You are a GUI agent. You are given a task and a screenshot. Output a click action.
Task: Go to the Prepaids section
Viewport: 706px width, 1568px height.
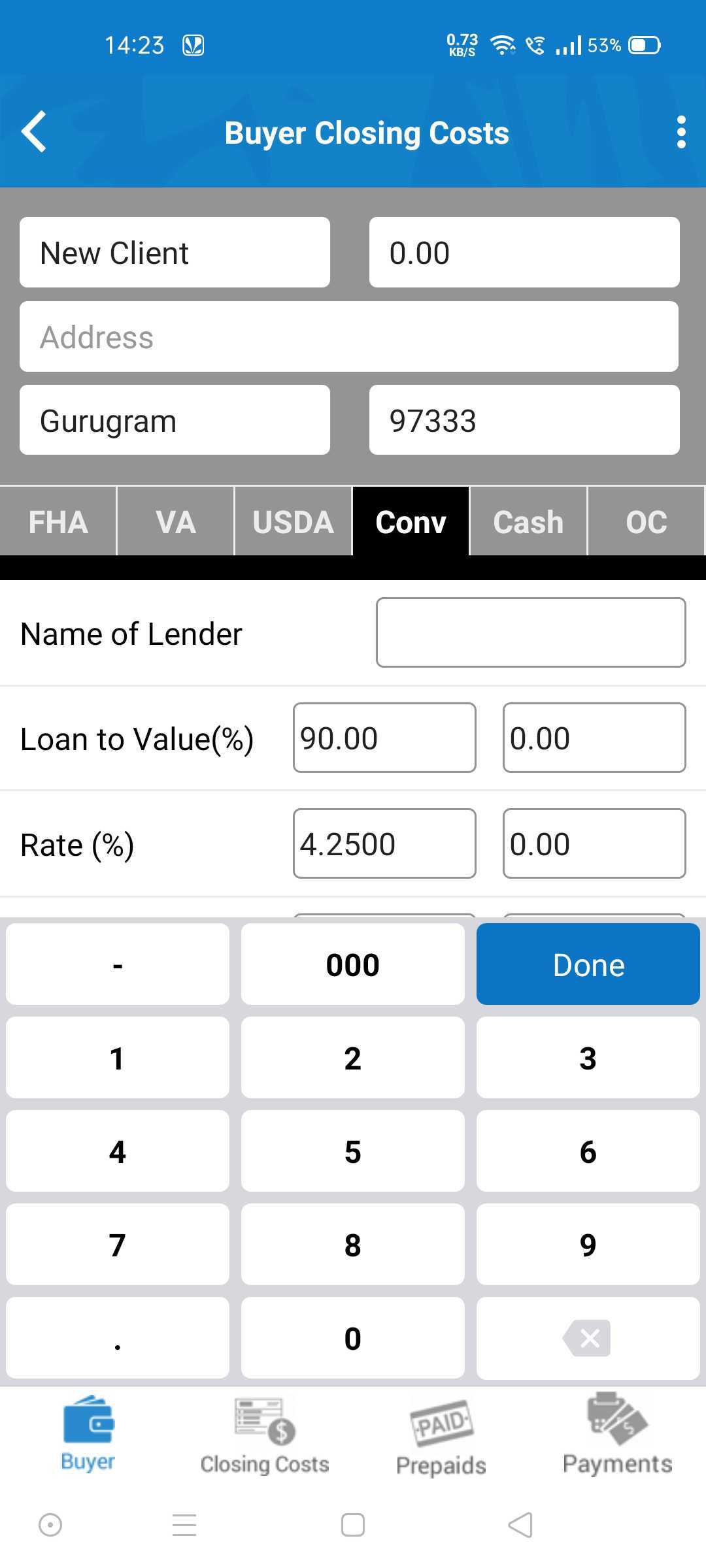[x=441, y=1437]
